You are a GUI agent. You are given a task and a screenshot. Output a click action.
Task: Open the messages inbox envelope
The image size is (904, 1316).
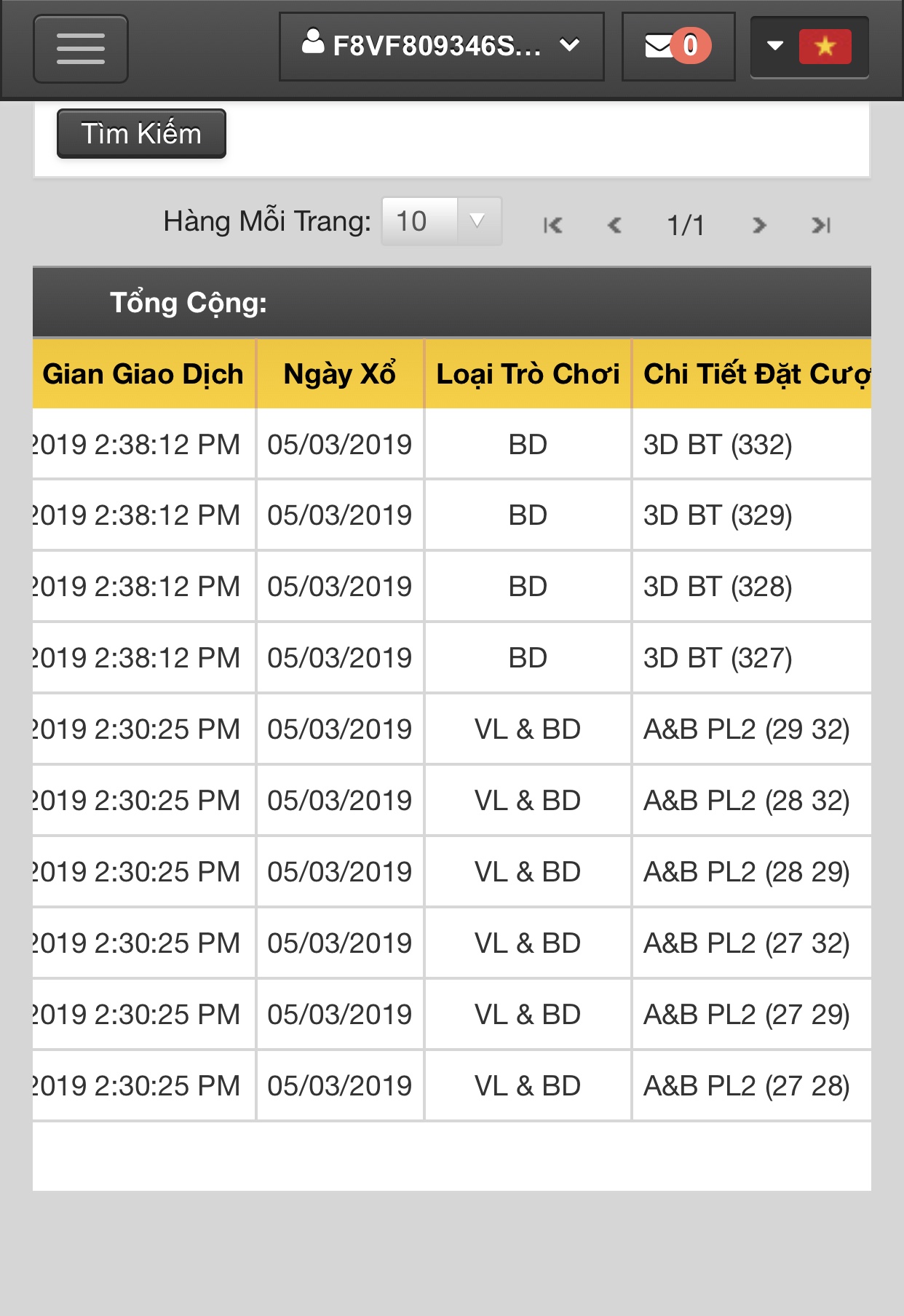(x=678, y=47)
